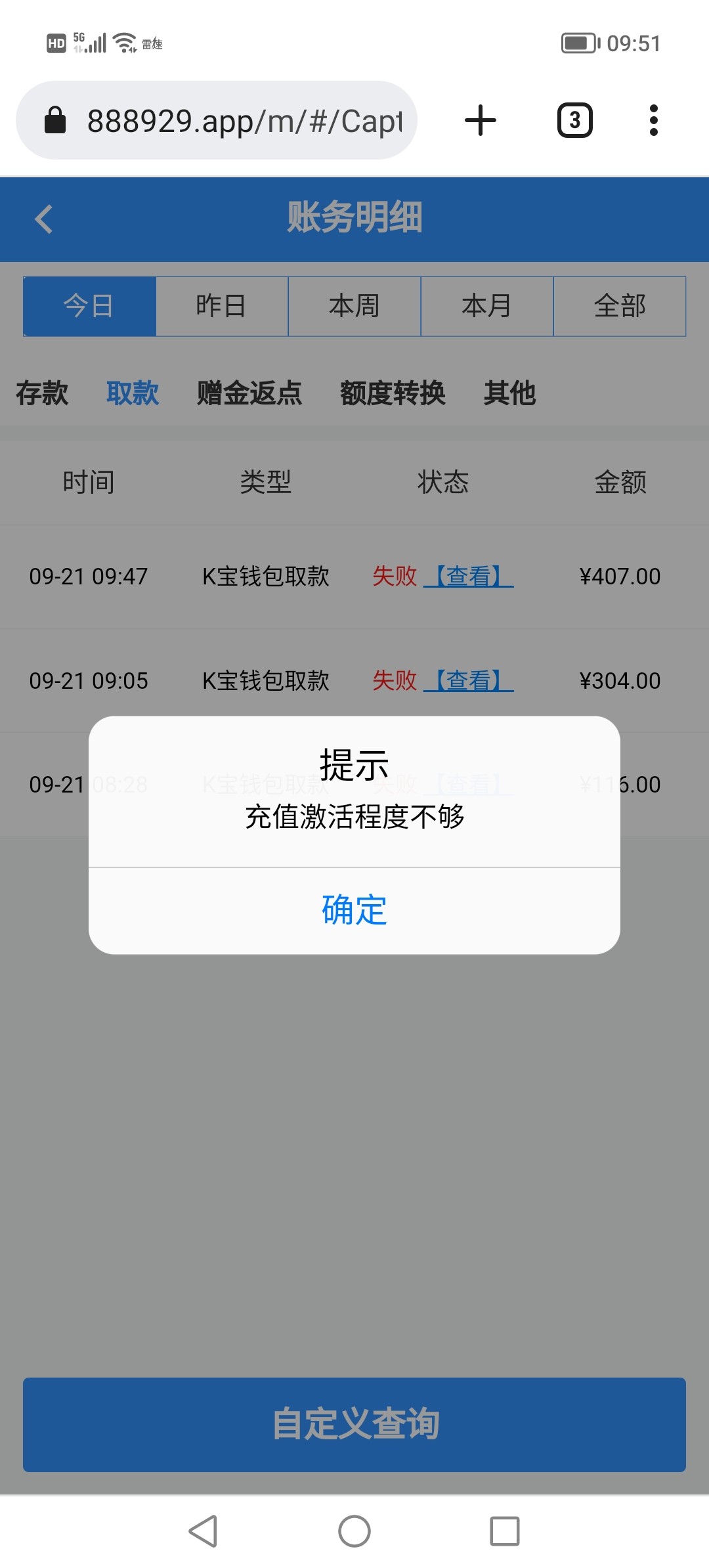The height and width of the screenshot is (1568, 709).
Task: Switch to the 全部 time range
Action: pos(620,306)
